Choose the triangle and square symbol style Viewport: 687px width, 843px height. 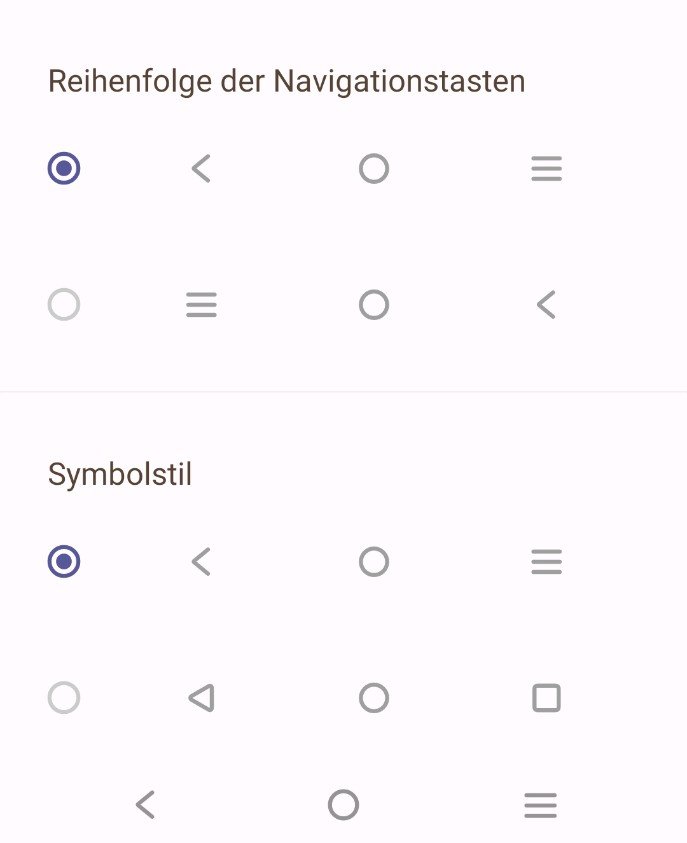(x=64, y=697)
